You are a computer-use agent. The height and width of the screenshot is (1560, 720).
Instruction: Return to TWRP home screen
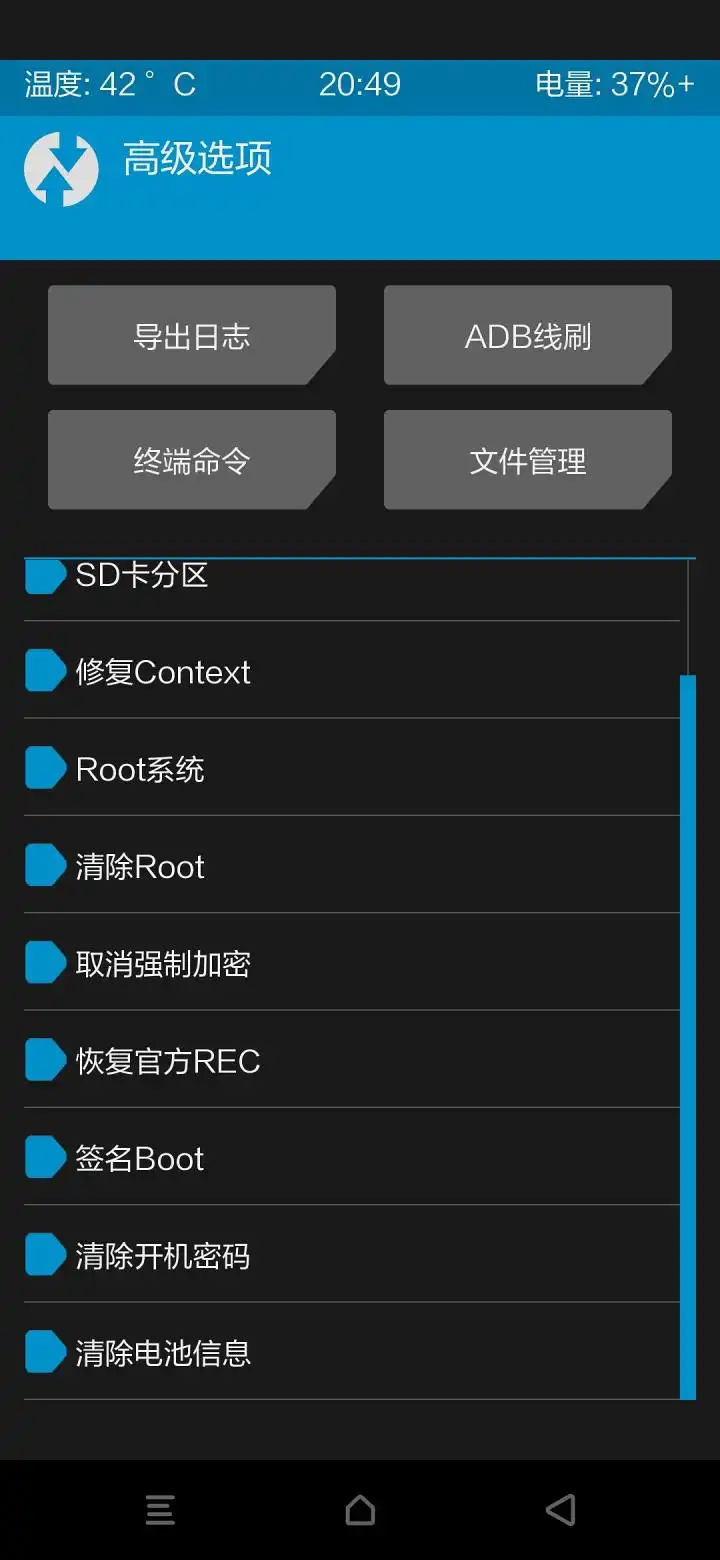360,1510
